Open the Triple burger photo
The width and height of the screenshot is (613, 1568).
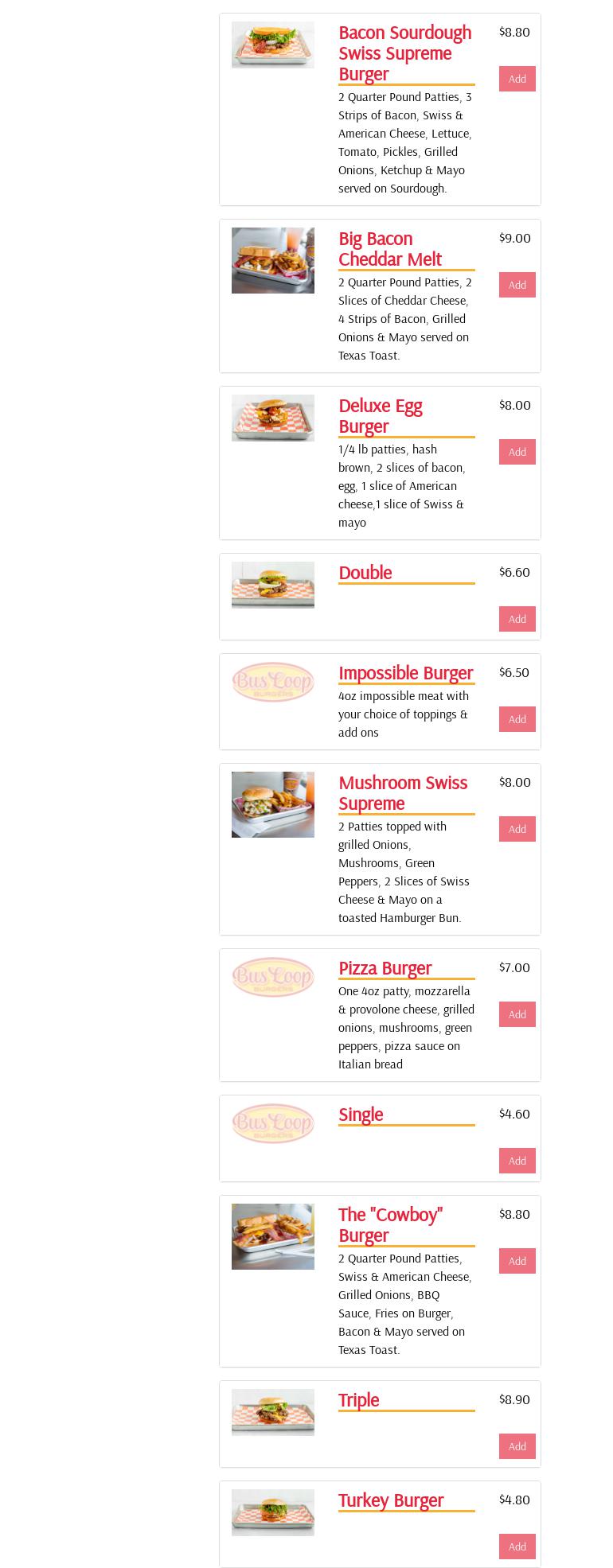273,1412
